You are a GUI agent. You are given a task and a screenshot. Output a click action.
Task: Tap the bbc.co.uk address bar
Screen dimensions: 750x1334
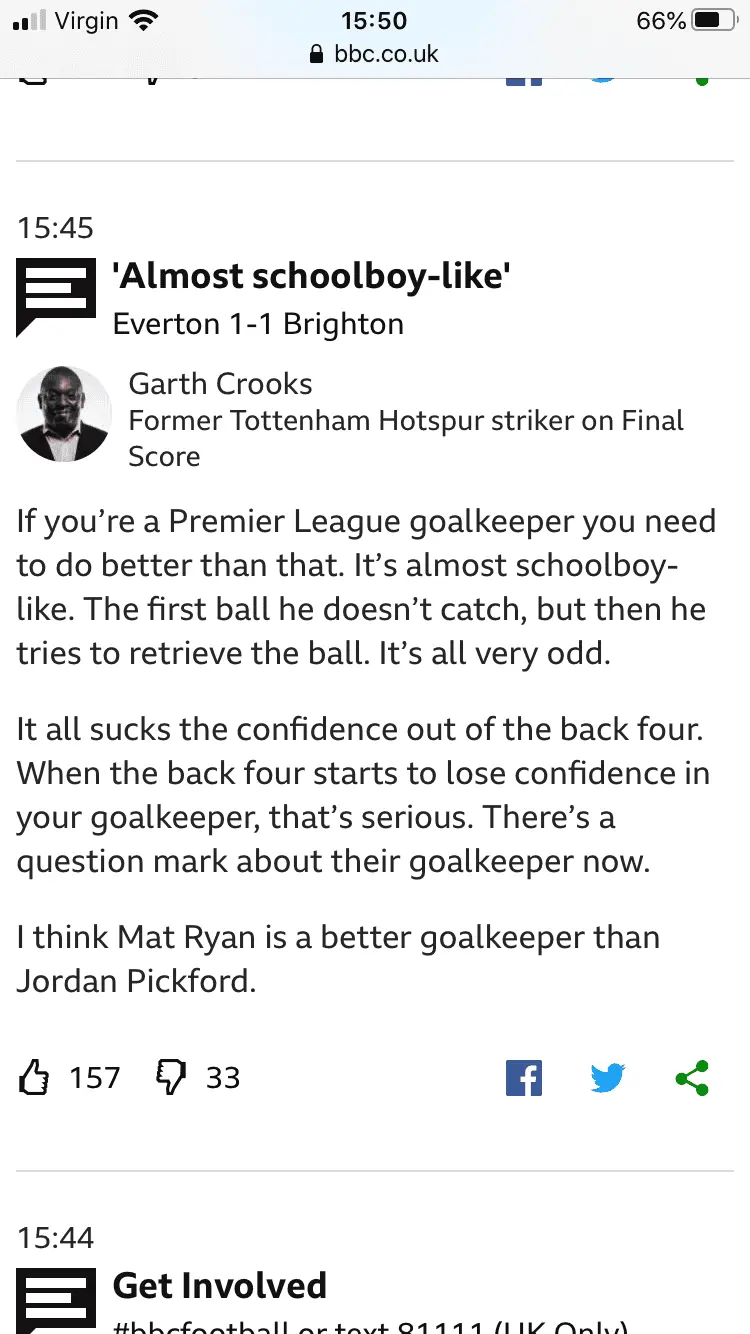coord(375,54)
